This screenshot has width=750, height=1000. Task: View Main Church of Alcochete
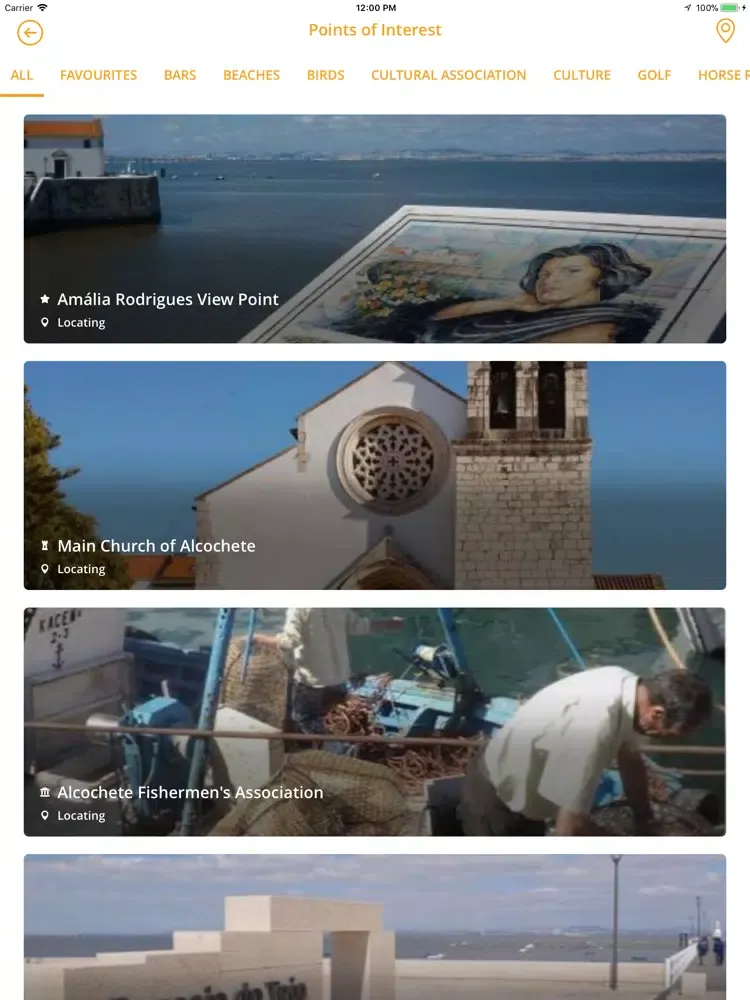(375, 475)
